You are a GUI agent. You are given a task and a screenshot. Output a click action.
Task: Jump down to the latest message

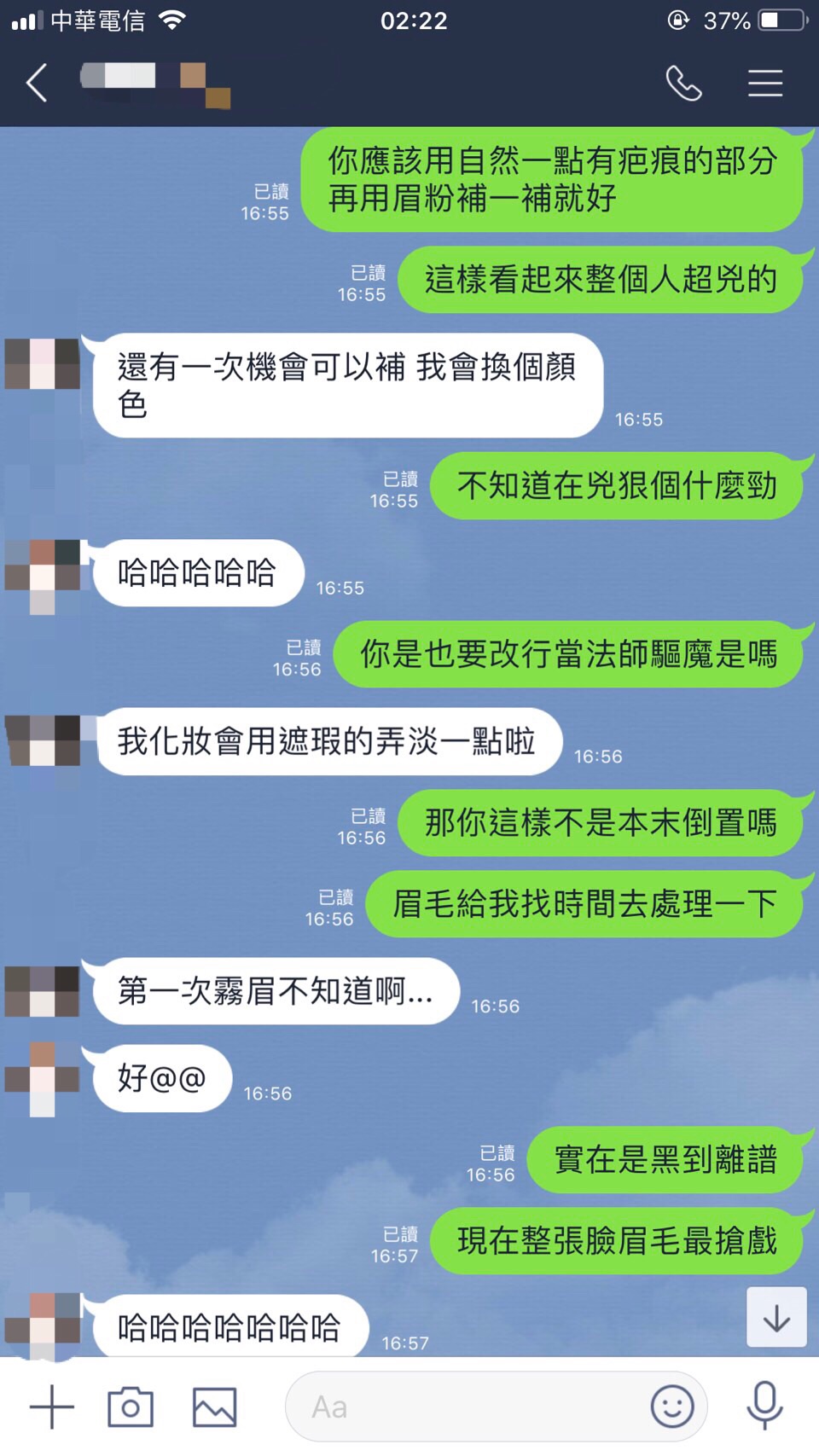776,1318
